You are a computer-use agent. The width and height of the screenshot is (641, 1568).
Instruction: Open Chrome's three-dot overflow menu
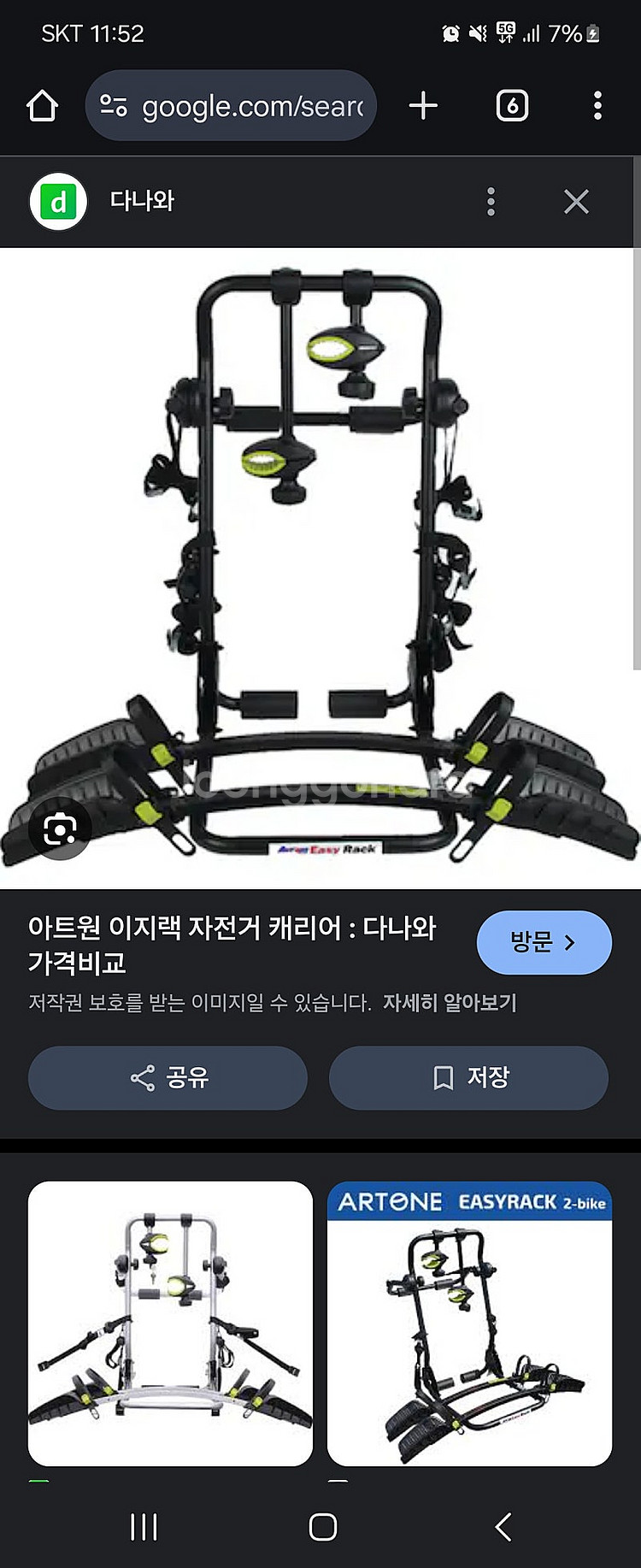tap(597, 105)
